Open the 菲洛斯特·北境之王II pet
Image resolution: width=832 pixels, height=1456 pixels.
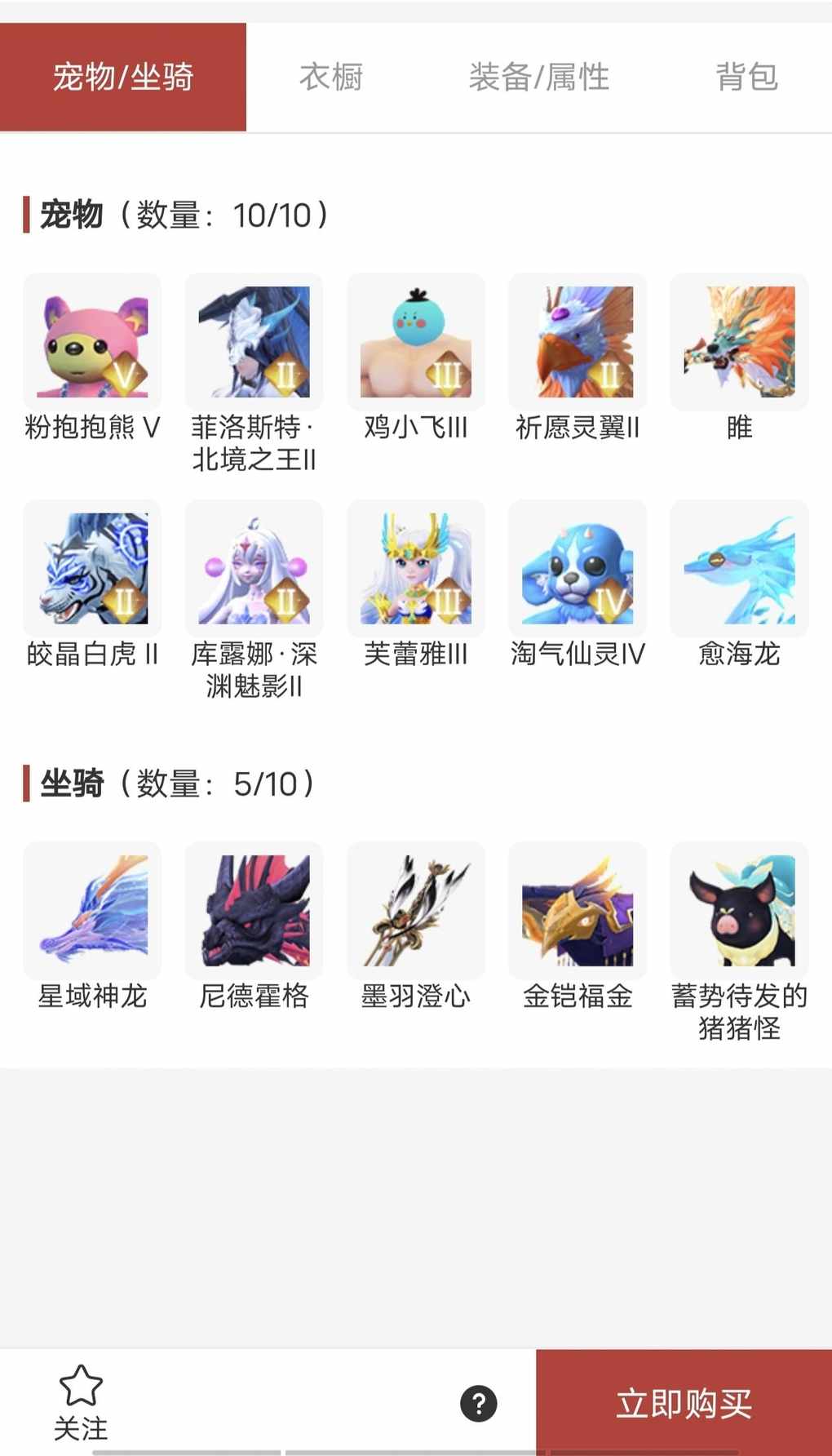(254, 342)
